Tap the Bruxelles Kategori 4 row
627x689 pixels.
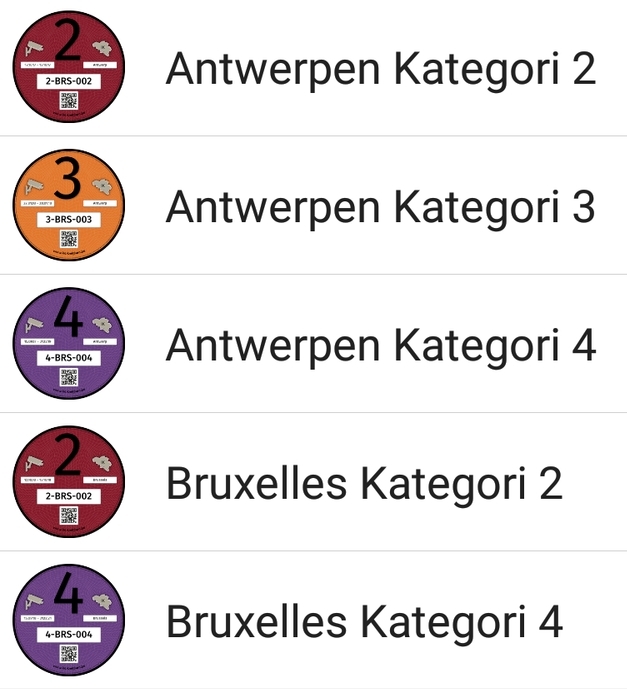pyautogui.click(x=364, y=621)
